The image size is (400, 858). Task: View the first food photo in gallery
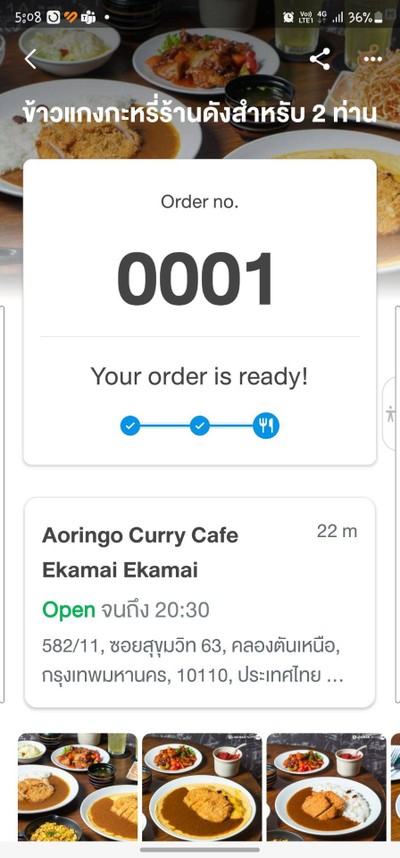77,787
